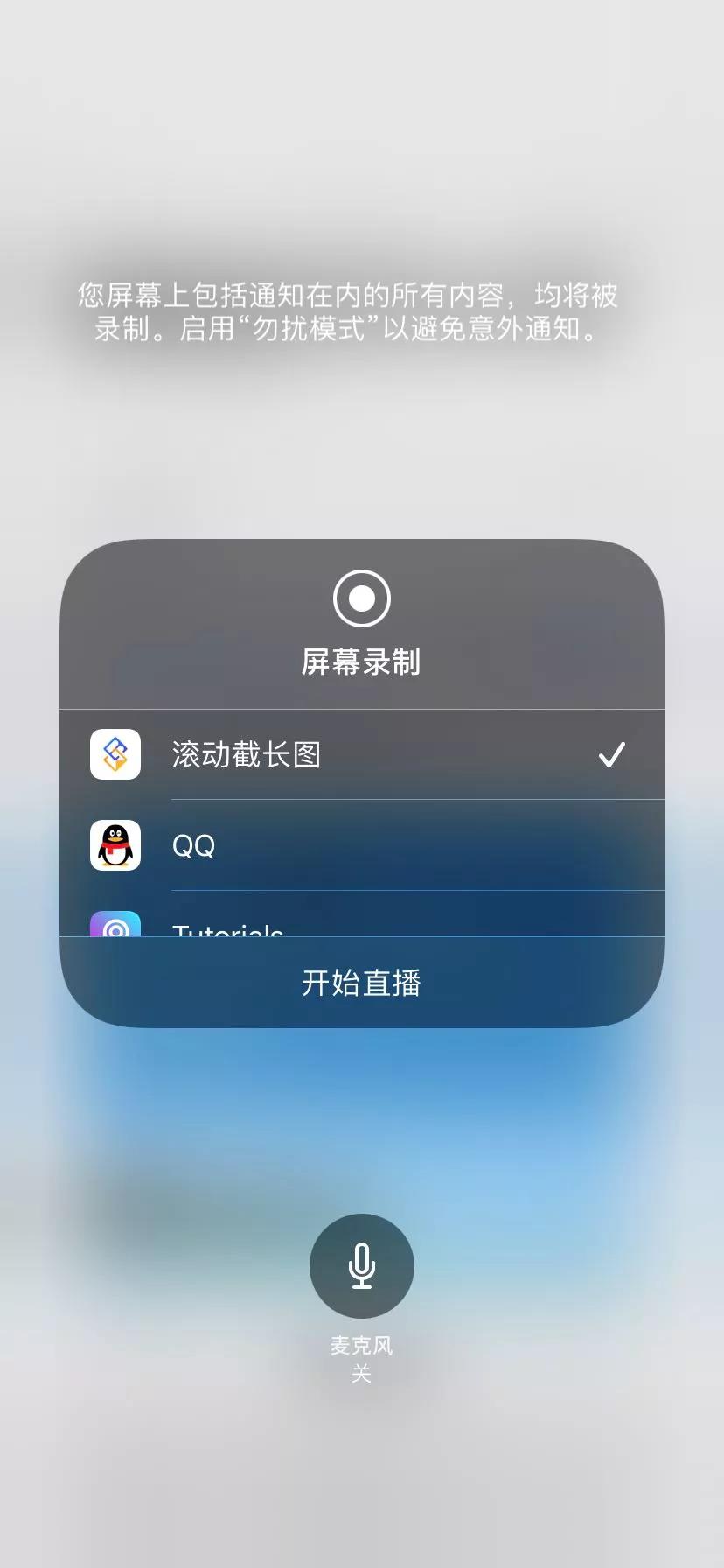Select the Tutorials app row
The height and width of the screenshot is (1568, 724).
361,914
